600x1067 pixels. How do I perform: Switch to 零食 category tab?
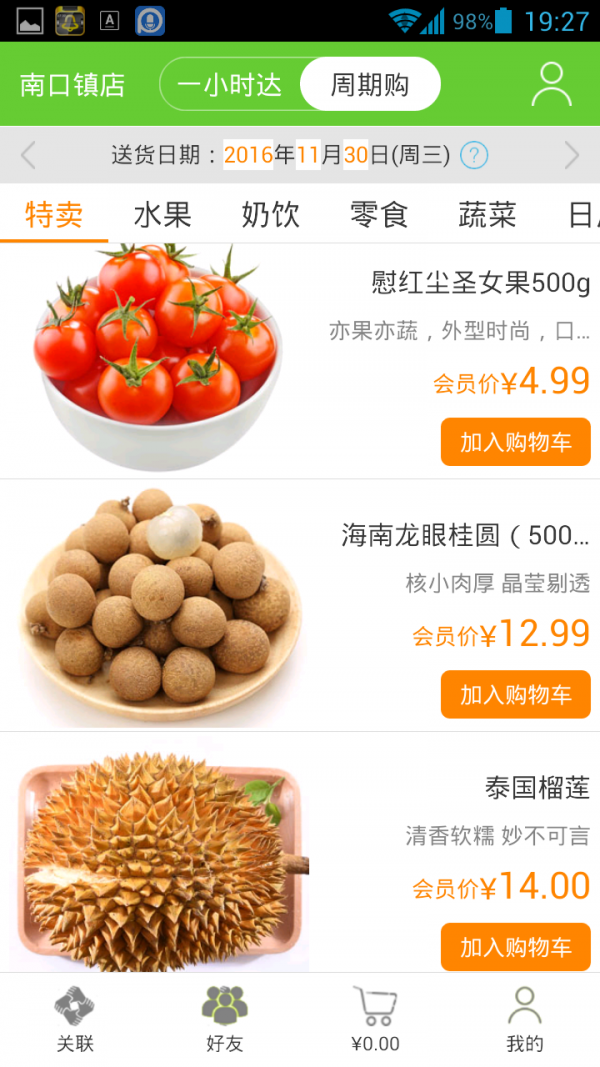pyautogui.click(x=379, y=214)
